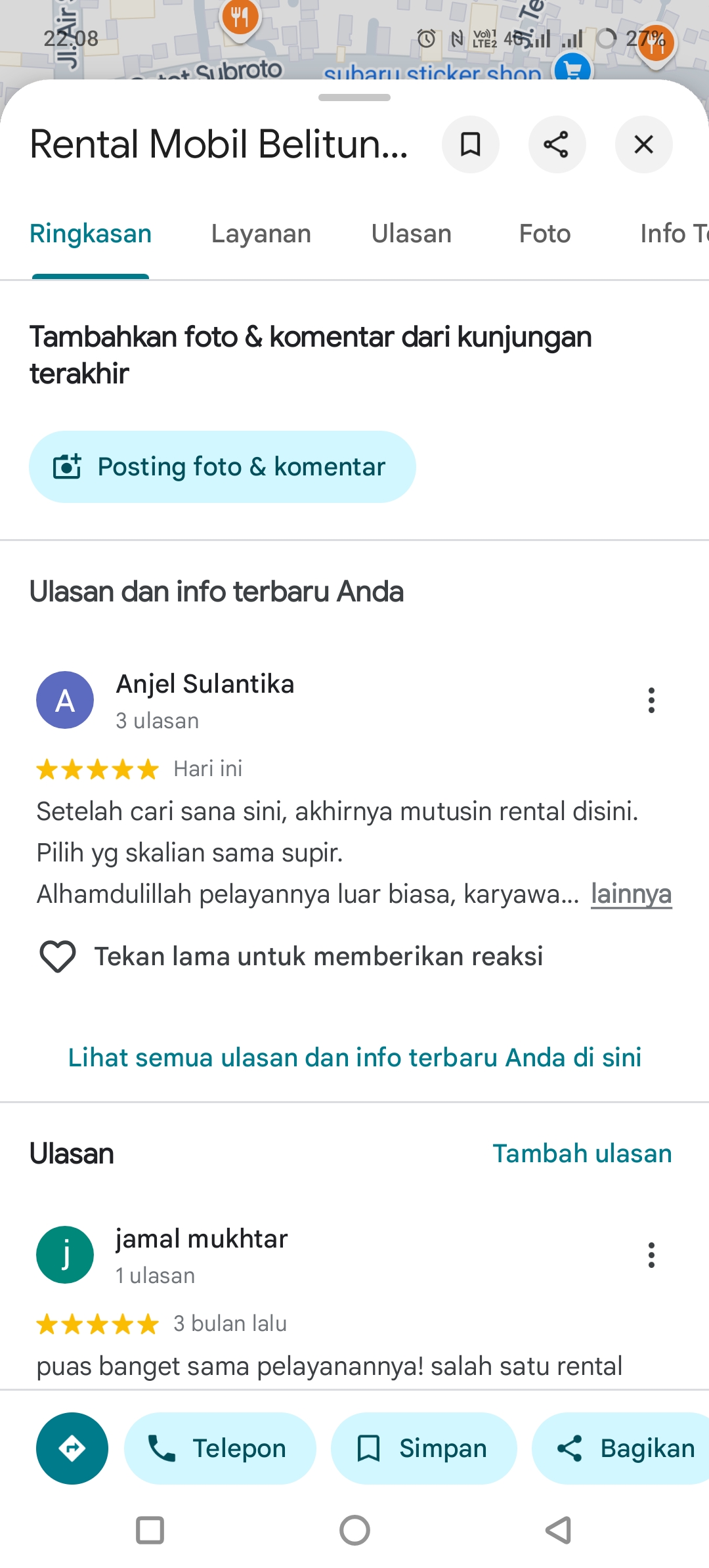Viewport: 709px width, 1568px height.
Task: Start directions with the round navigation button
Action: pos(72,1448)
